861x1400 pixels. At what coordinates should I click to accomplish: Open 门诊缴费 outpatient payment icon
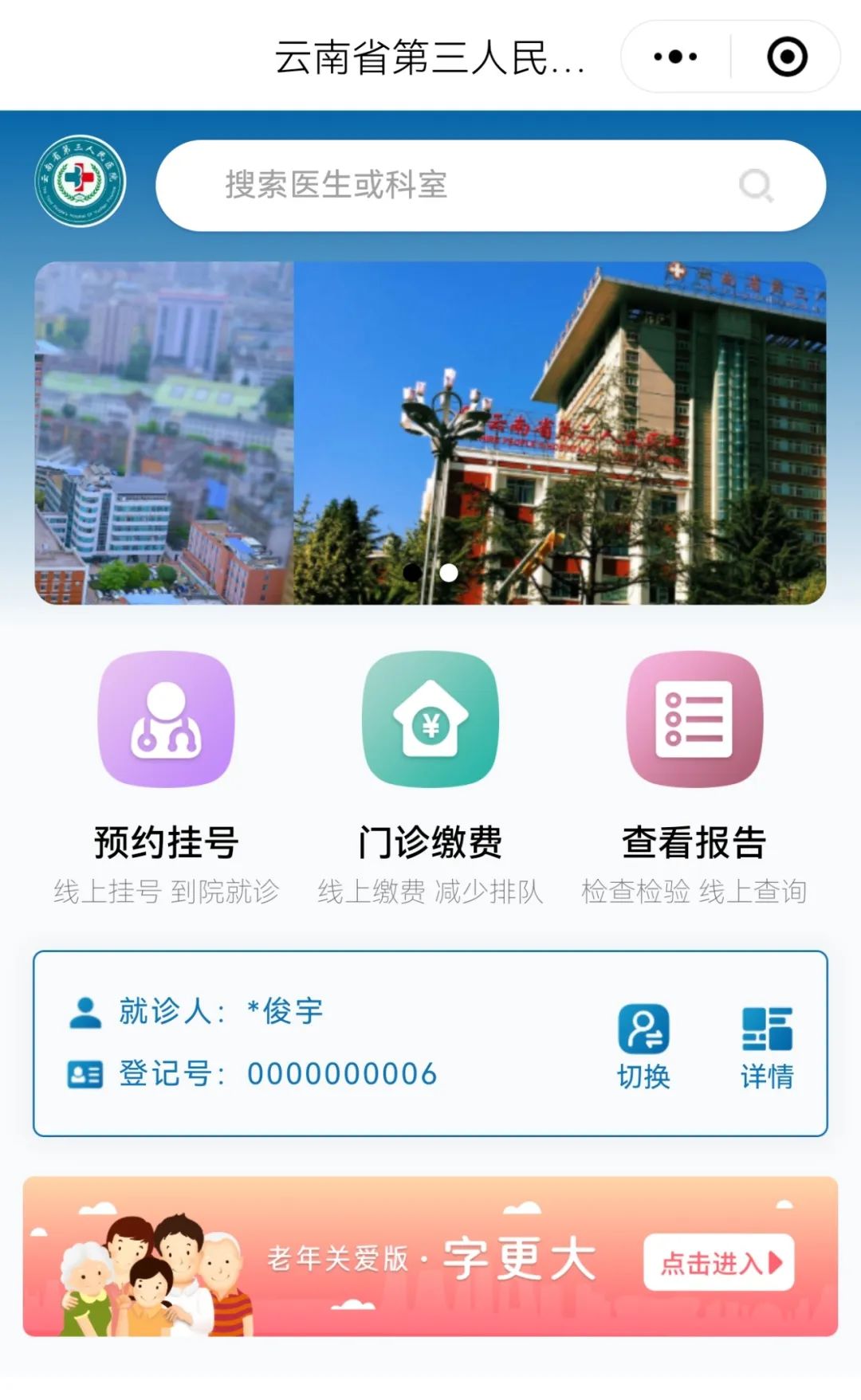tap(431, 720)
